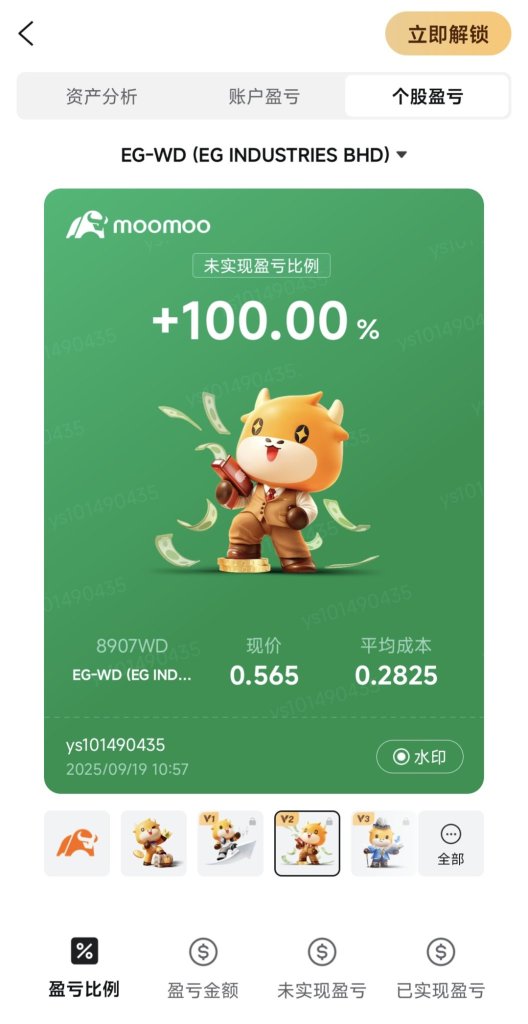
Task: Toggle the 水印 watermark option
Action: pos(420,757)
